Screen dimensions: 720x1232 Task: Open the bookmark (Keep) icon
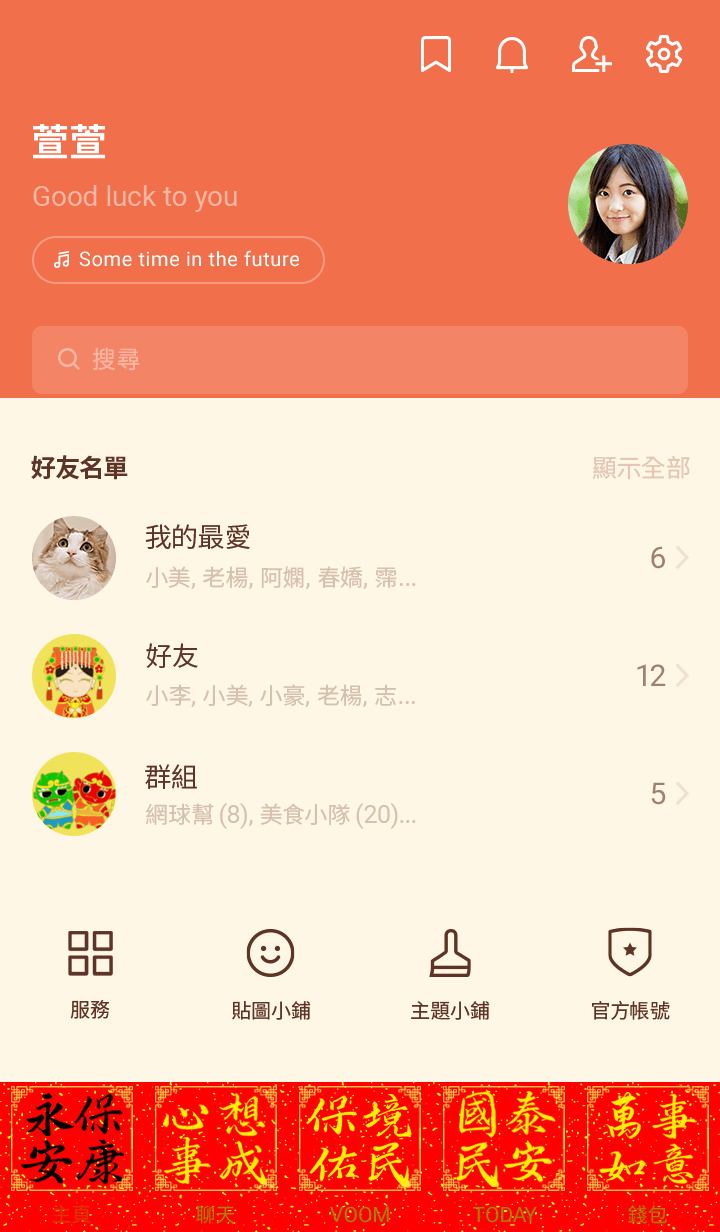435,55
